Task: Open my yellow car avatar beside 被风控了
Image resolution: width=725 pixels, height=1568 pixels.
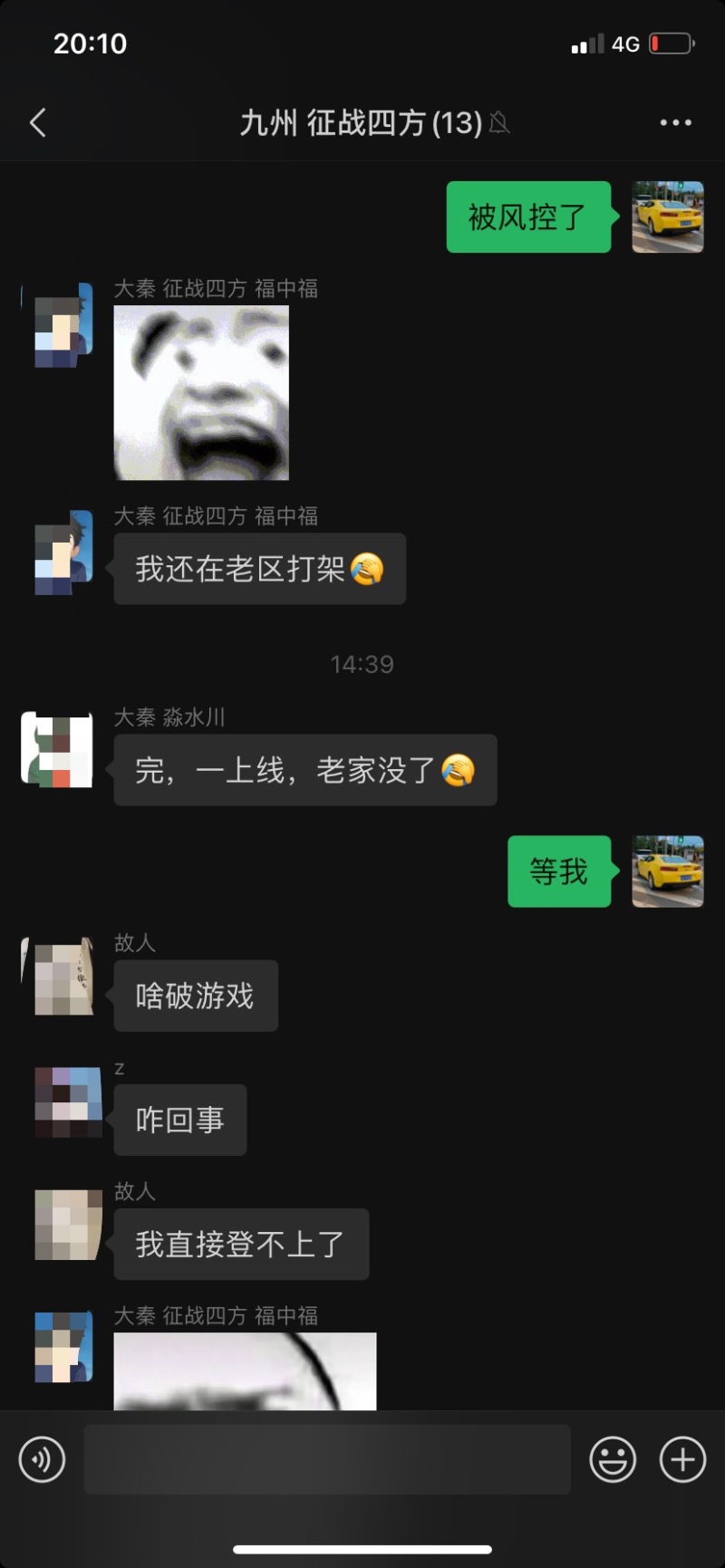Action: (x=668, y=216)
